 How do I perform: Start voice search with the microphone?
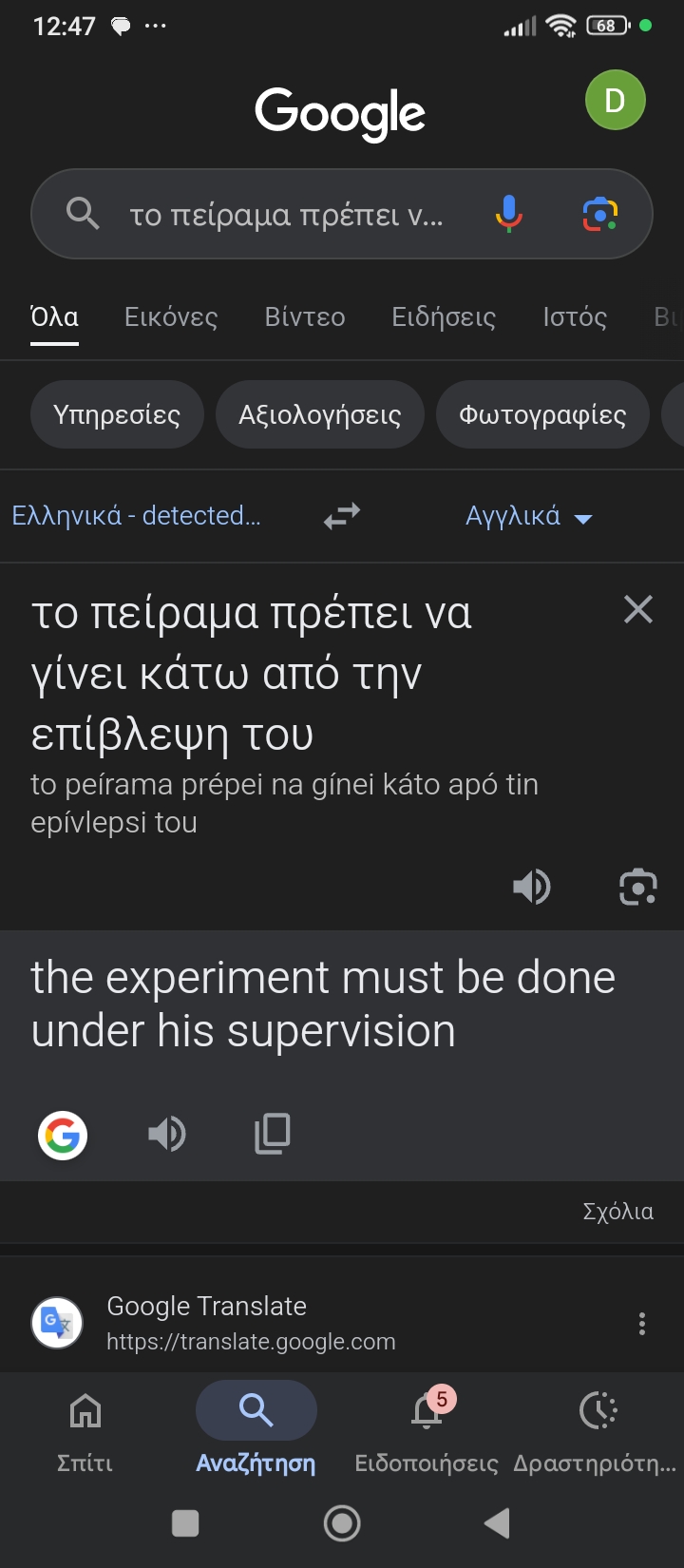coord(509,215)
